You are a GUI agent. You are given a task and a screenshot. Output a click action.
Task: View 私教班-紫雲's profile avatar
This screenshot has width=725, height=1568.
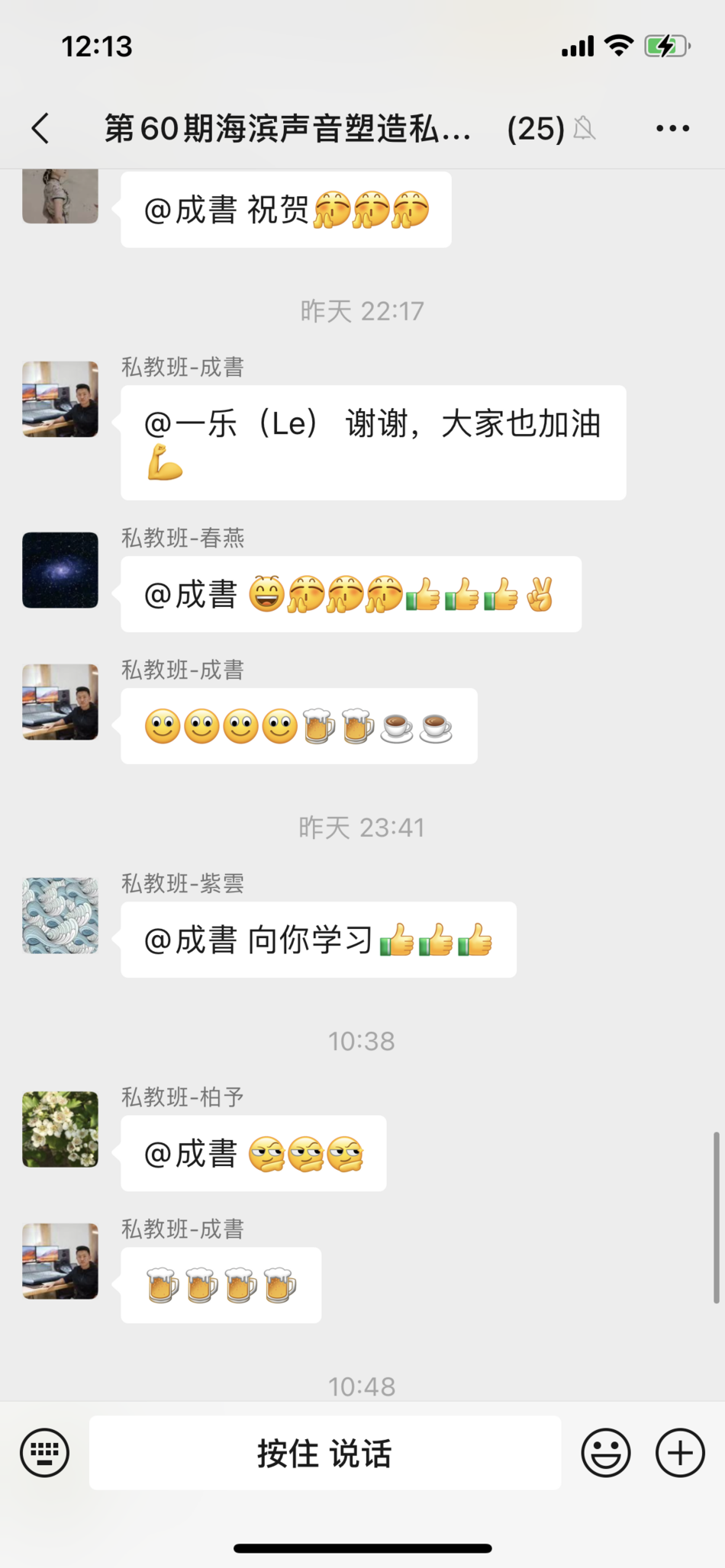[x=60, y=915]
